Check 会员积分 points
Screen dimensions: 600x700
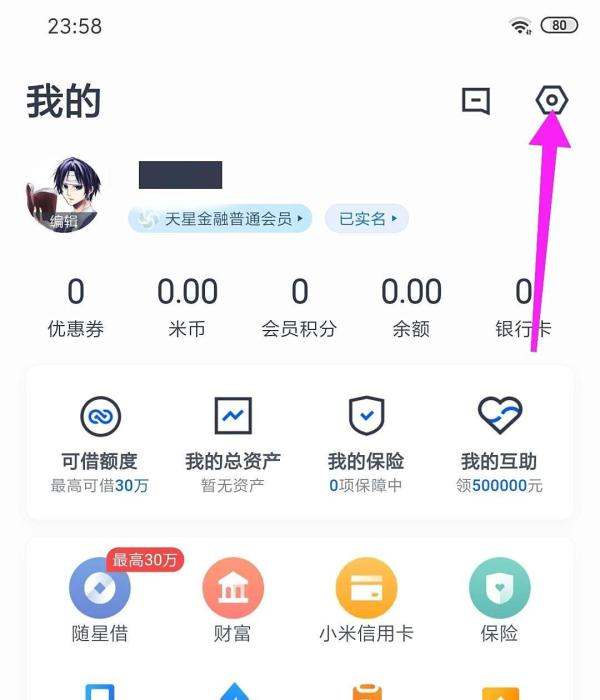tap(299, 307)
